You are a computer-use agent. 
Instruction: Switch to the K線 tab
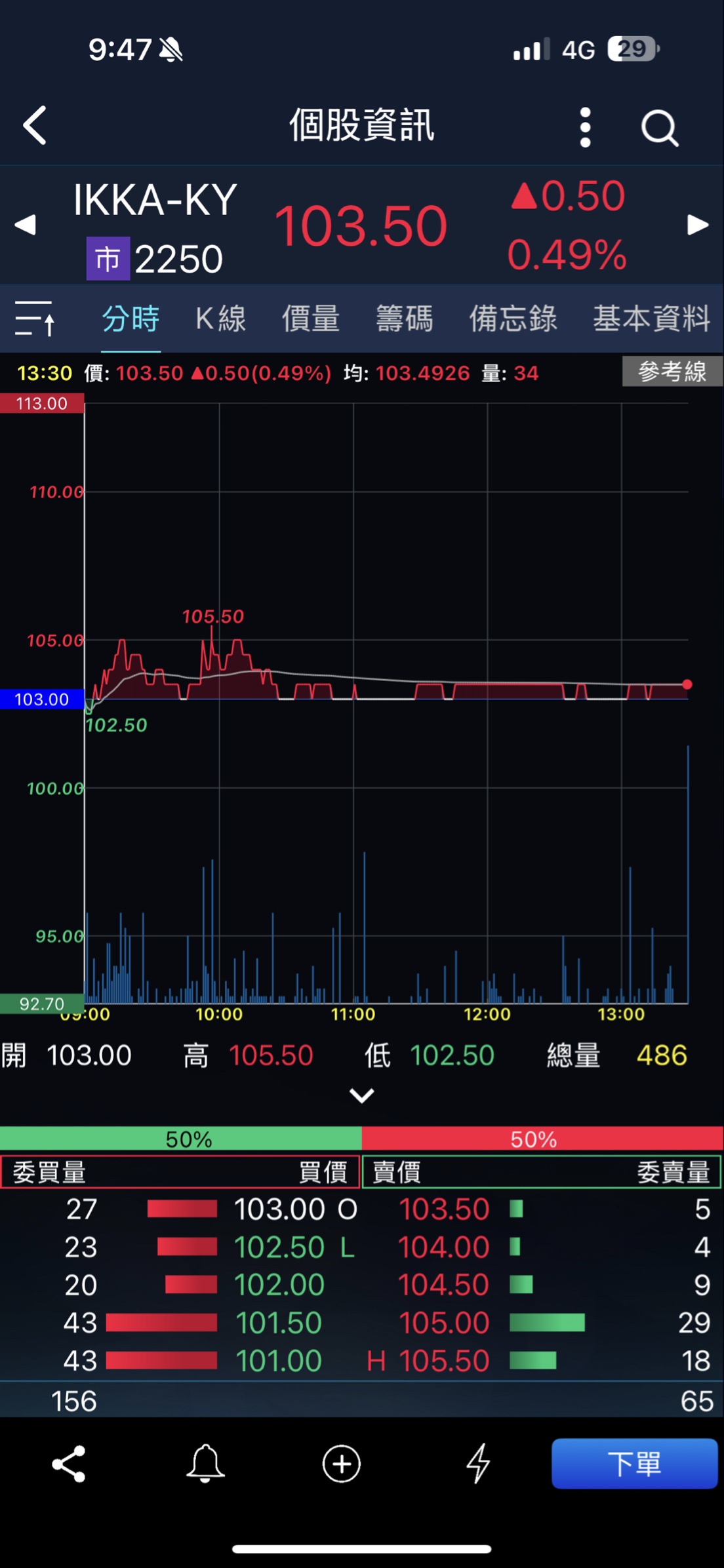coord(220,319)
